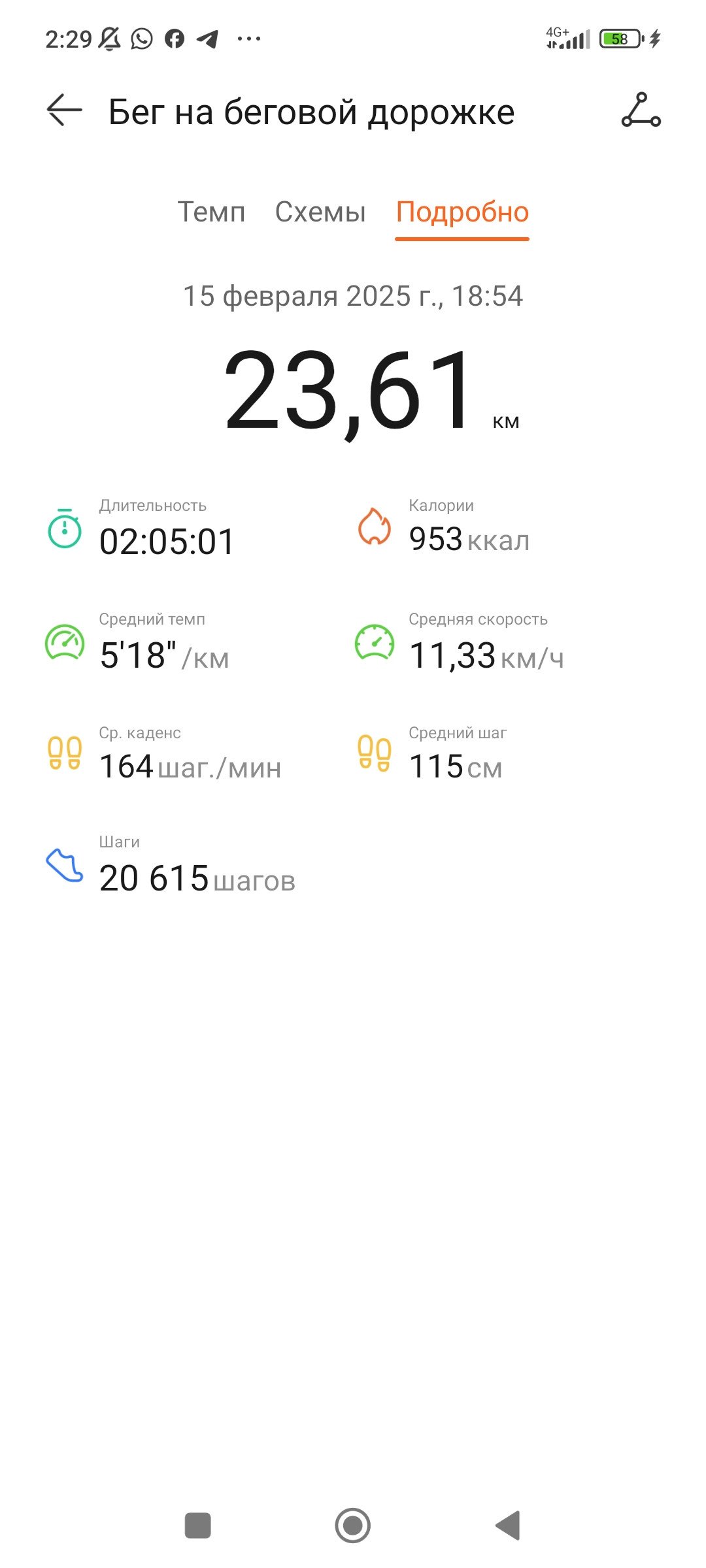The width and height of the screenshot is (706, 1568).
Task: Switch to the Темп tab
Action: pos(211,212)
